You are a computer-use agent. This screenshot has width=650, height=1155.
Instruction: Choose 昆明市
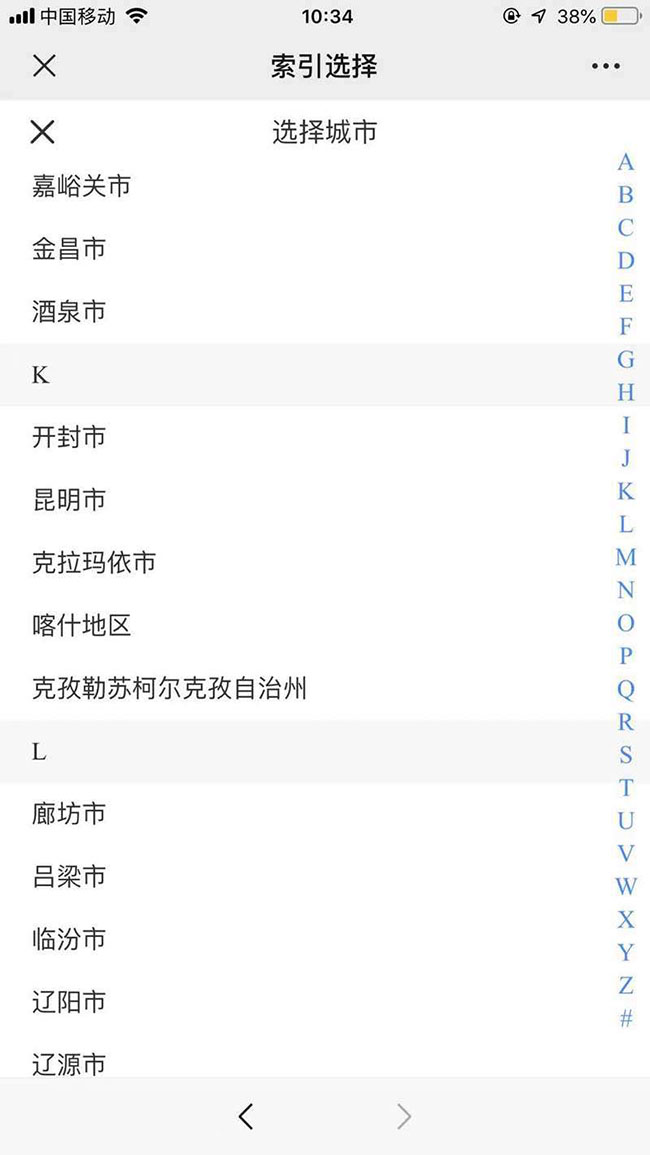(x=69, y=500)
